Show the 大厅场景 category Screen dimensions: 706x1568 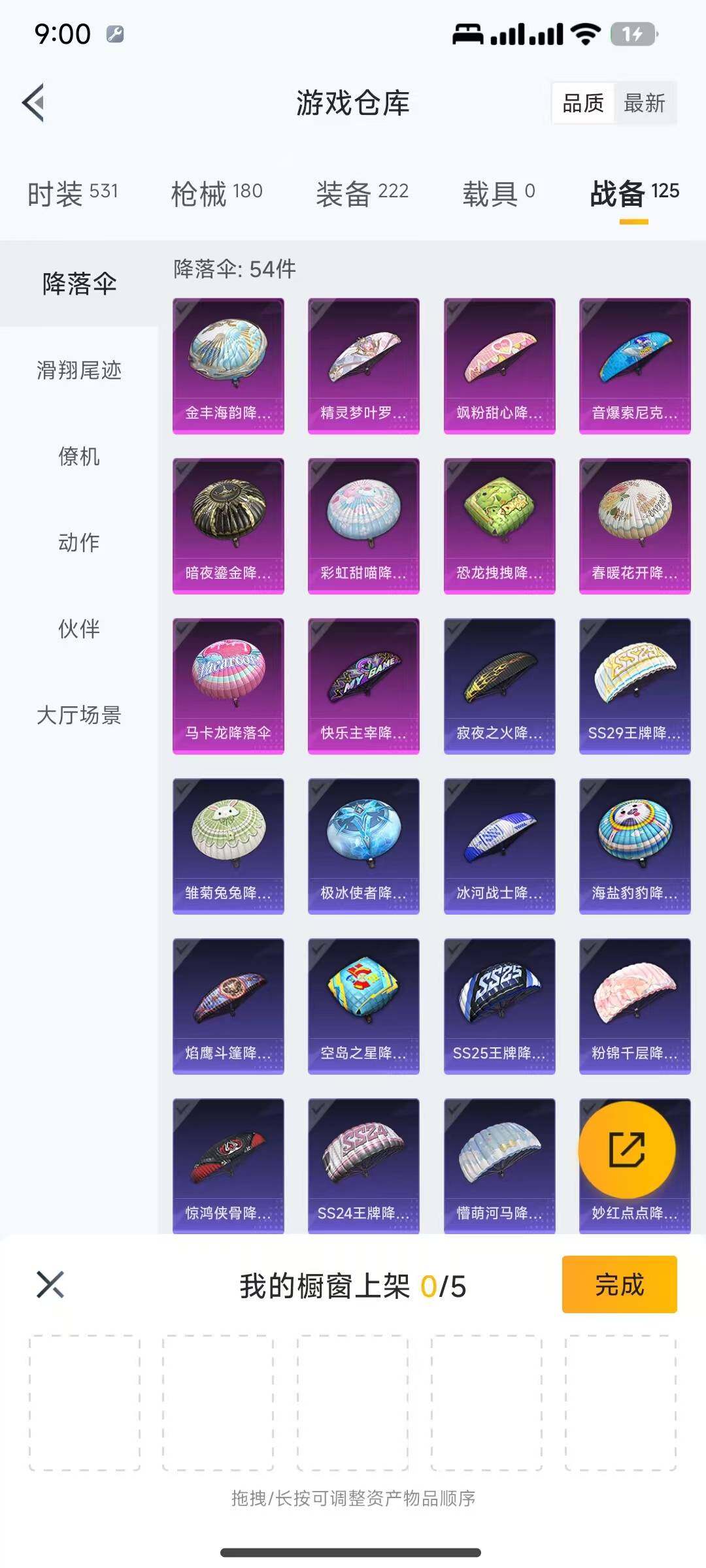tap(79, 715)
